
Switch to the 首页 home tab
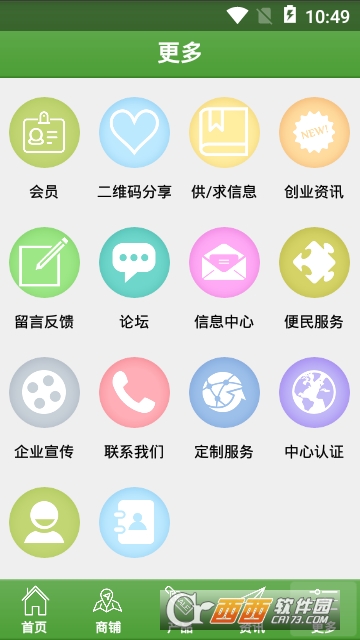pyautogui.click(x=36, y=610)
